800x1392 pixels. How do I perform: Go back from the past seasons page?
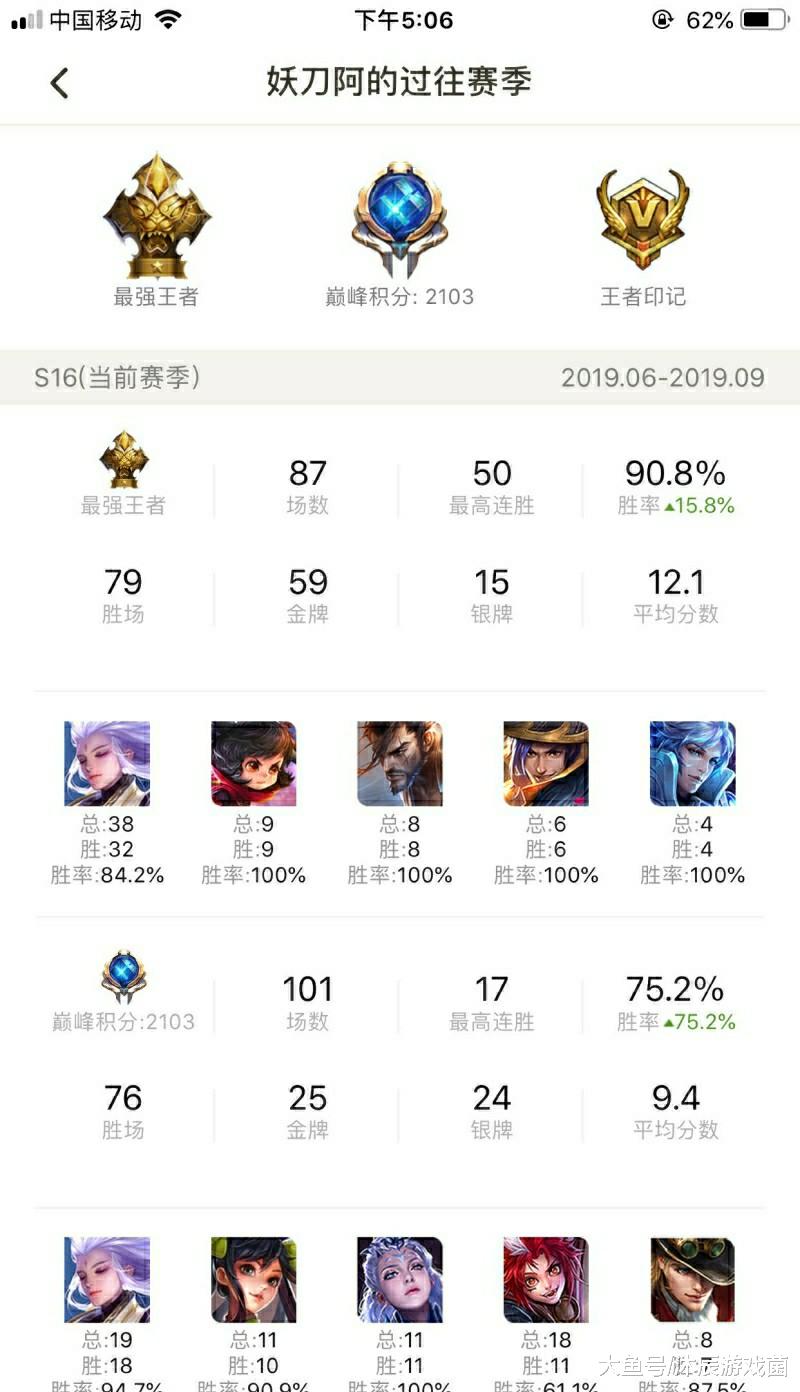point(59,83)
